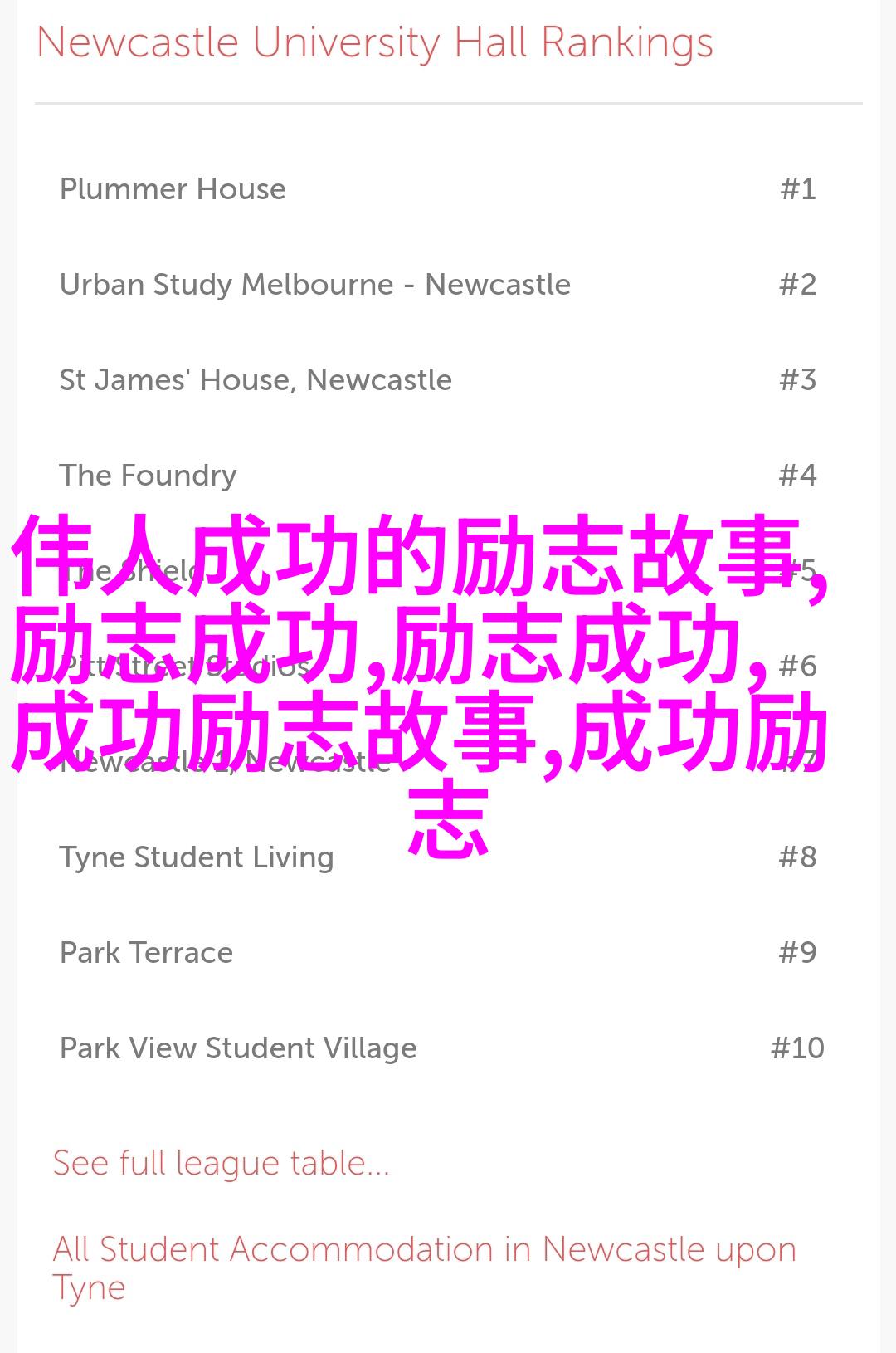This screenshot has width=896, height=1353.
Task: Open Park View Student Village row
Action: (x=238, y=1048)
